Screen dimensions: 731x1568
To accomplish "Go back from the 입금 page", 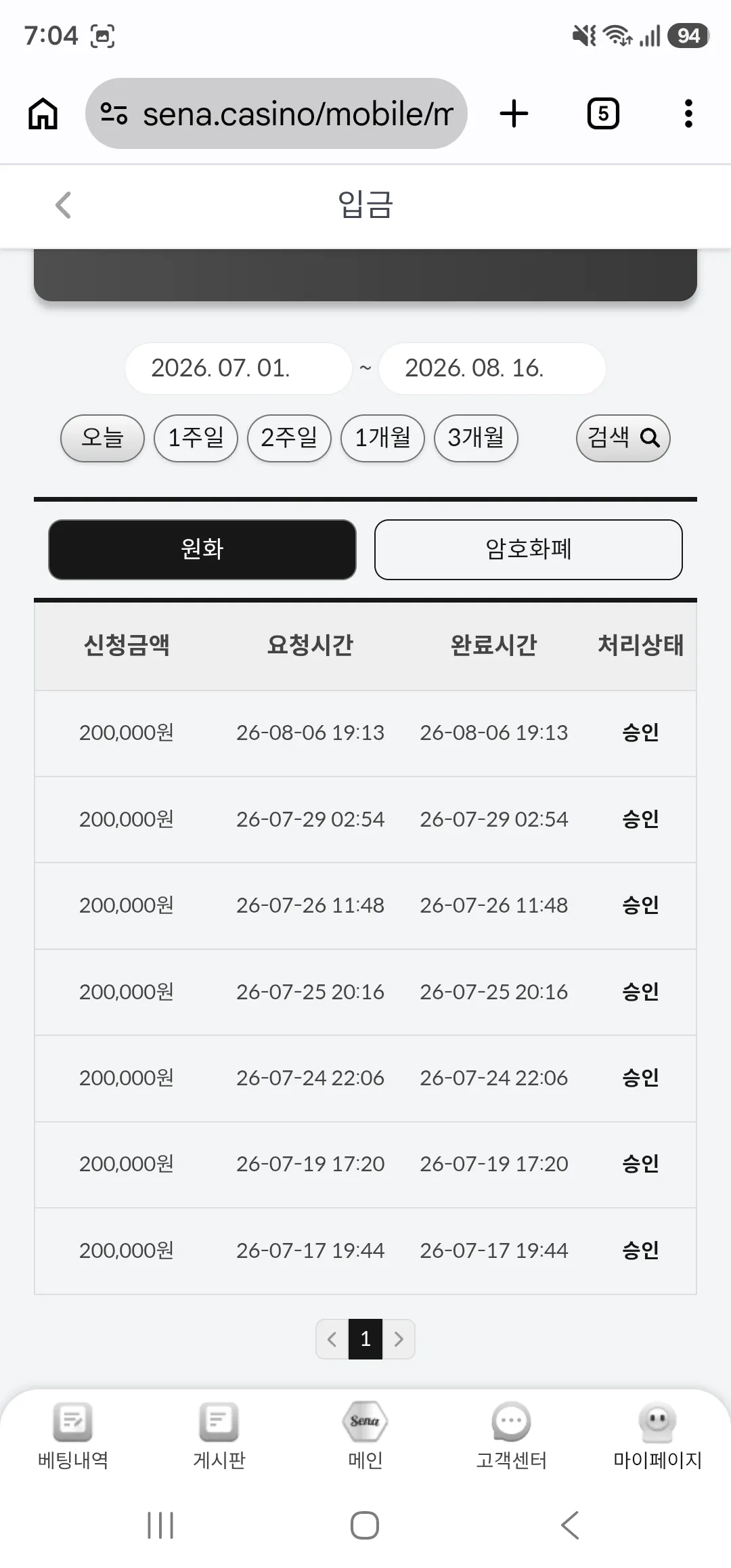I will pyautogui.click(x=63, y=205).
